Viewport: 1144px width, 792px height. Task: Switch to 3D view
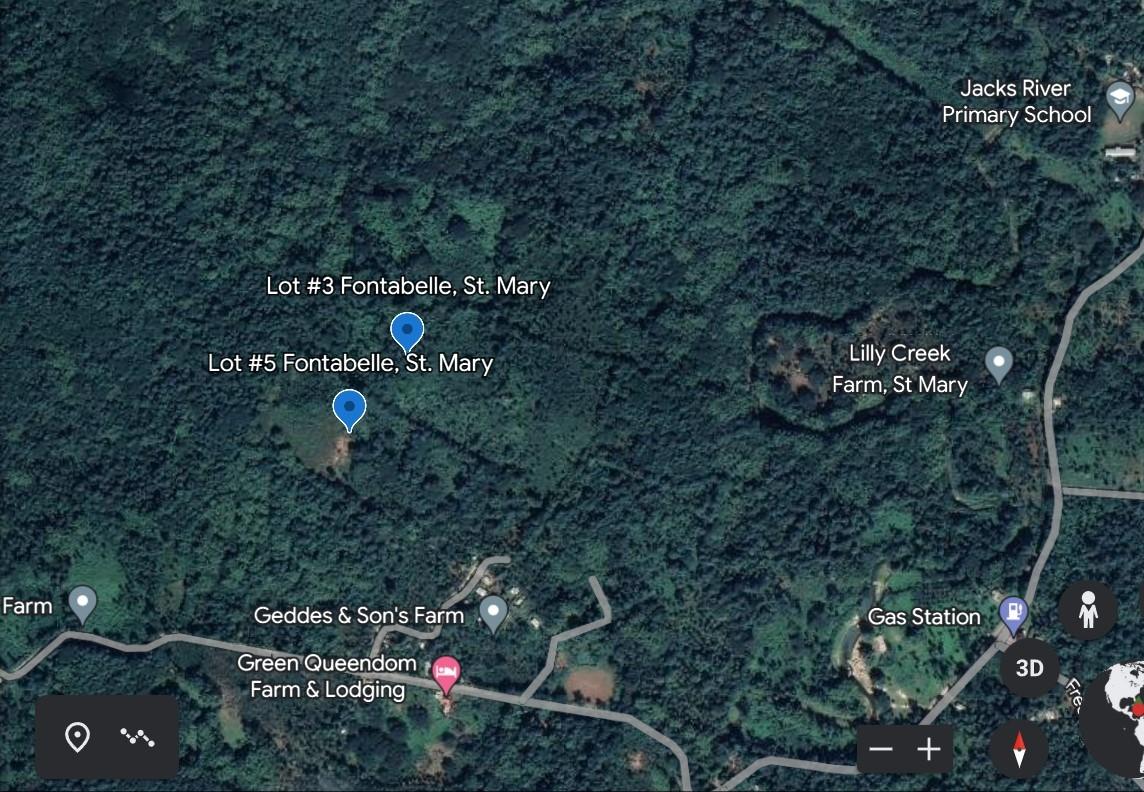[1029, 668]
